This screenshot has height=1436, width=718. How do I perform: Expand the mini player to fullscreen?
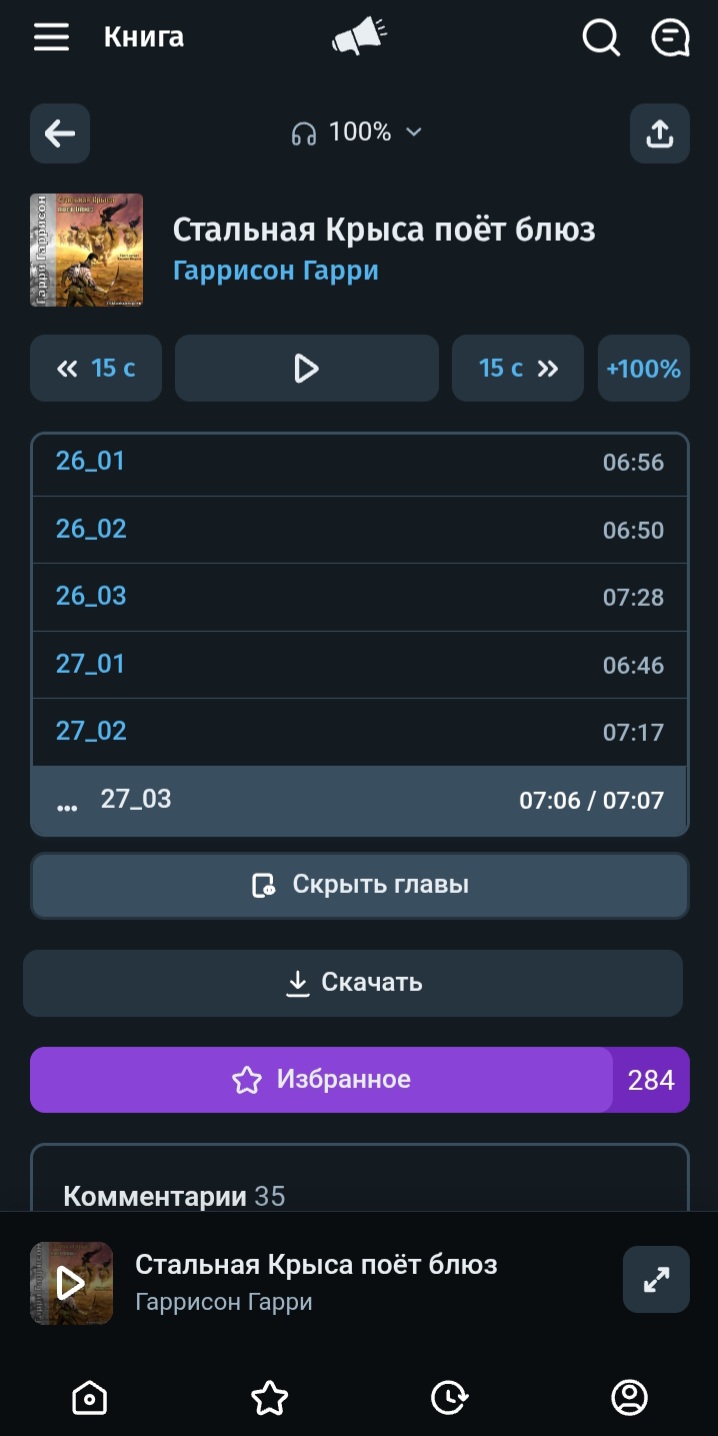point(656,1279)
